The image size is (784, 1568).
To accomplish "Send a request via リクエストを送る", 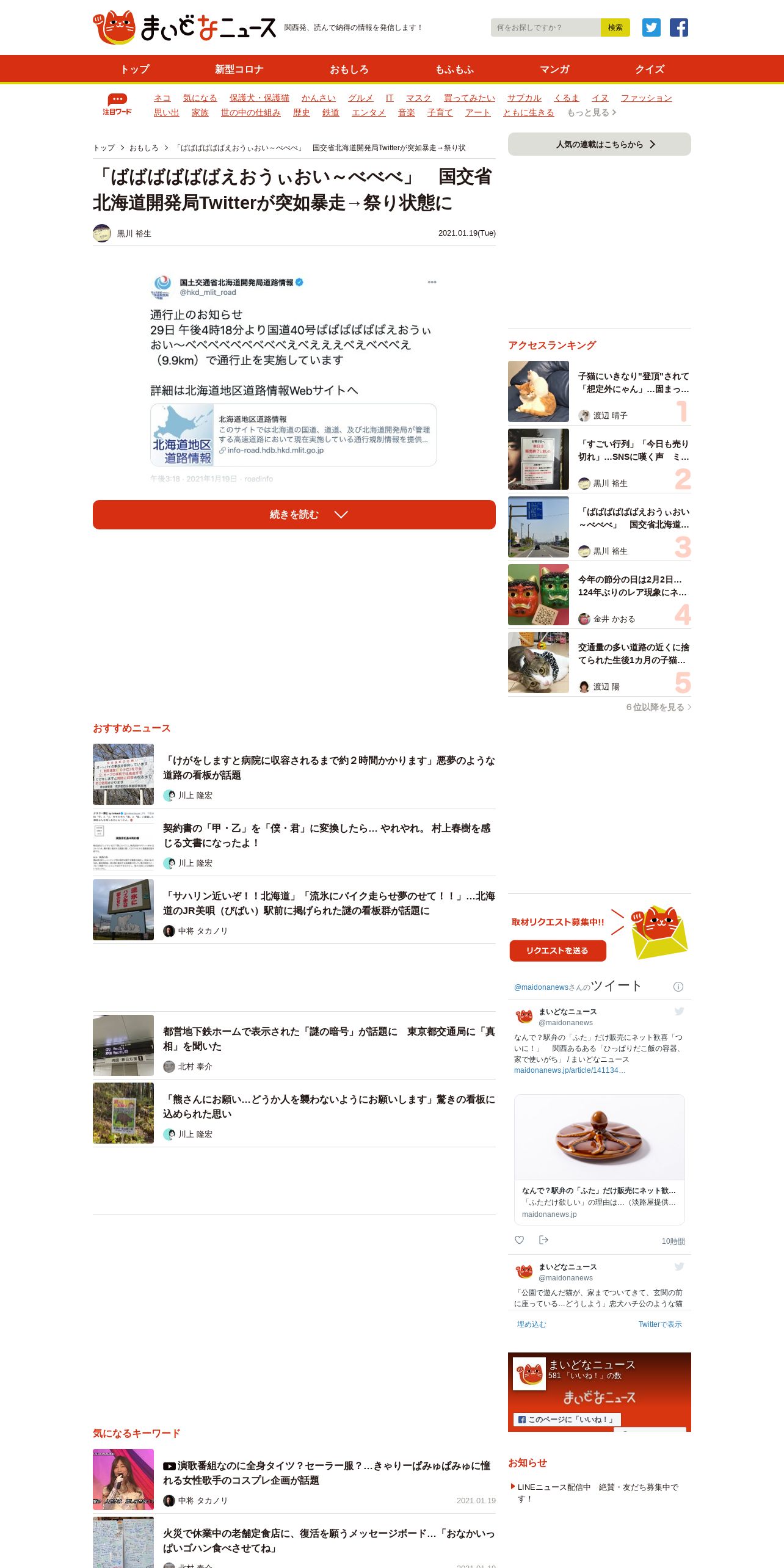I will (x=557, y=951).
